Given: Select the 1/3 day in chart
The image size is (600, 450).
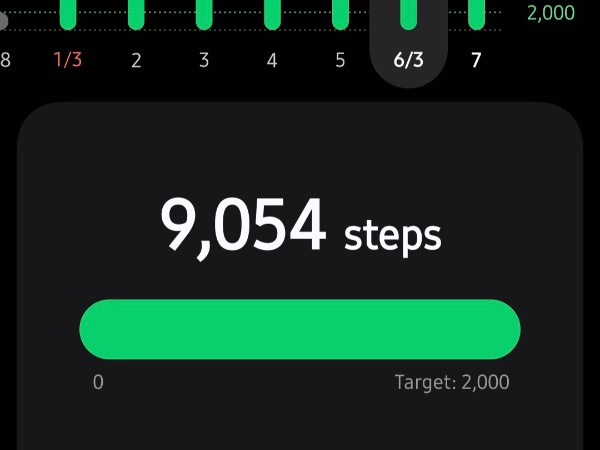Looking at the screenshot, I should click(x=68, y=59).
